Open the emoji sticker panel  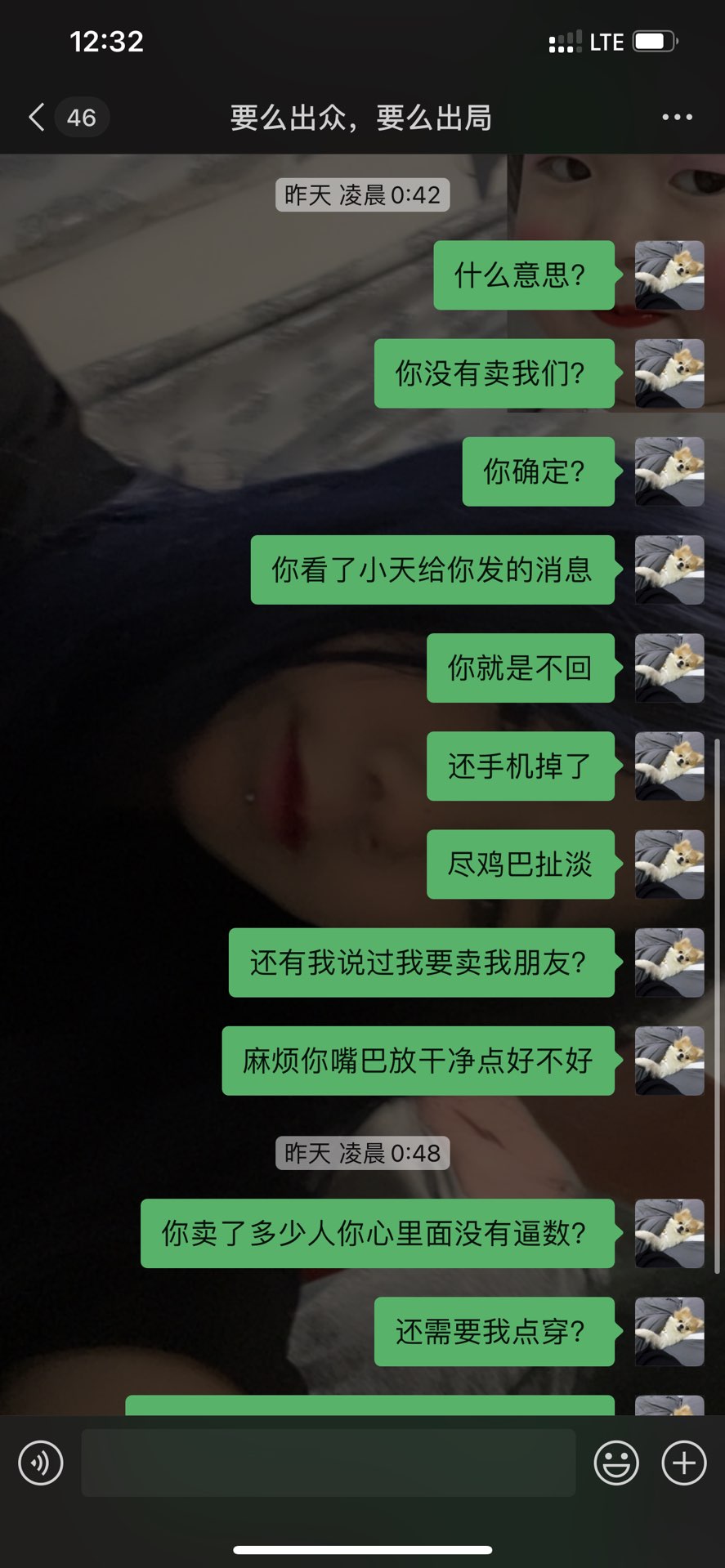[616, 1463]
